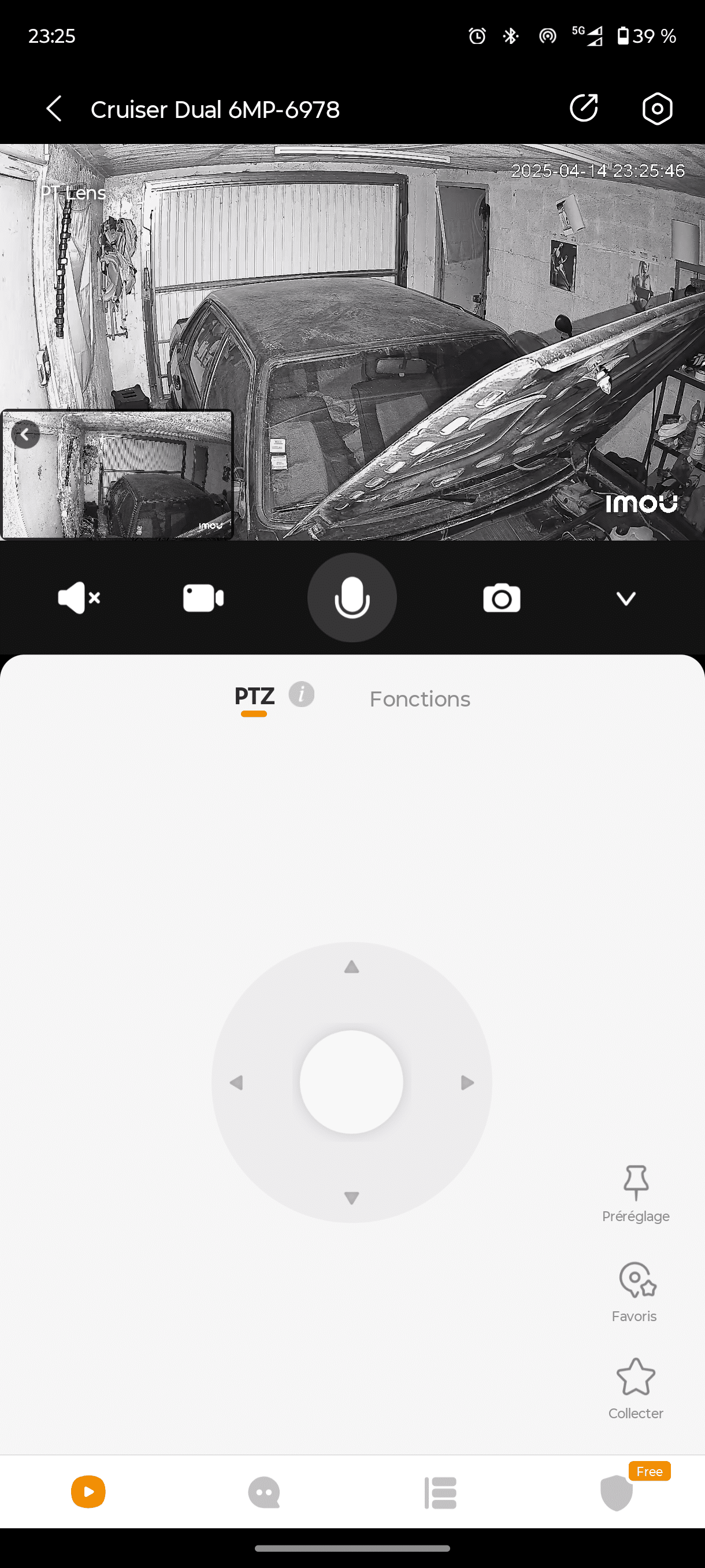Tap Collecter star button
This screenshot has width=705, height=1568.
pos(636,1389)
